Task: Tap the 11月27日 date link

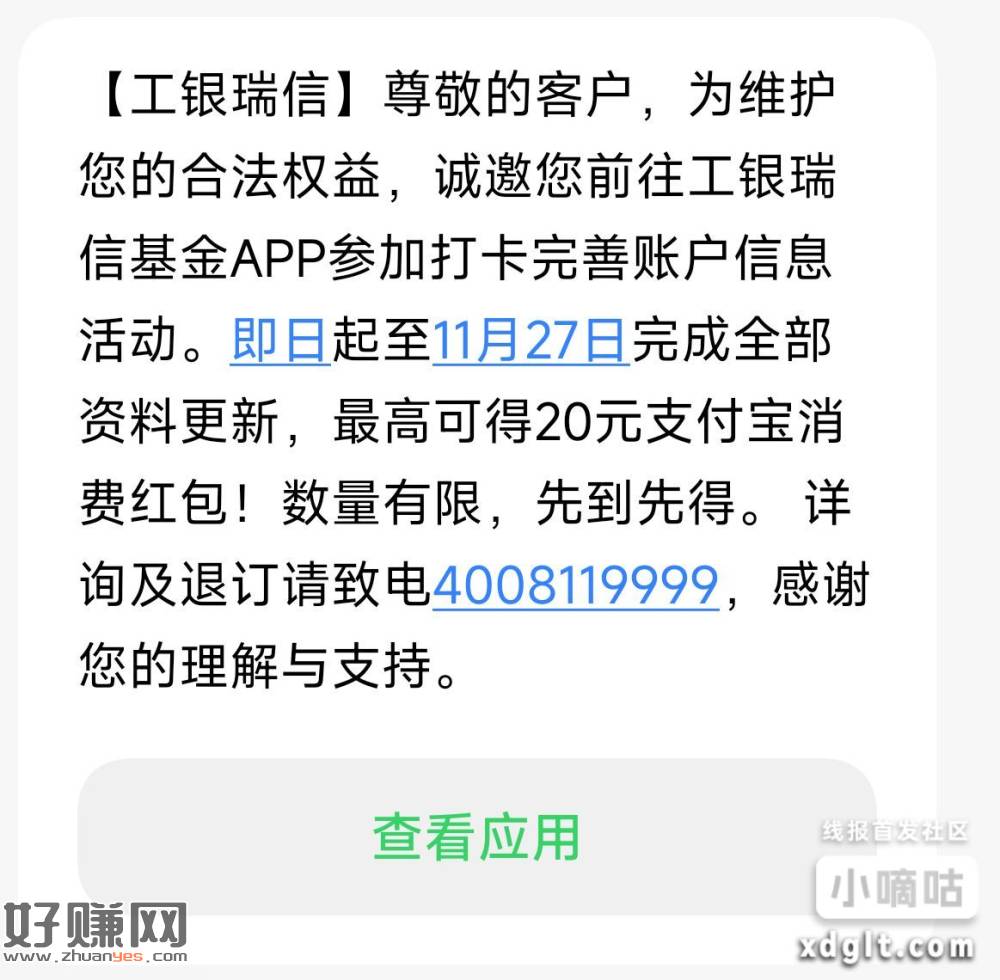Action: coord(530,342)
